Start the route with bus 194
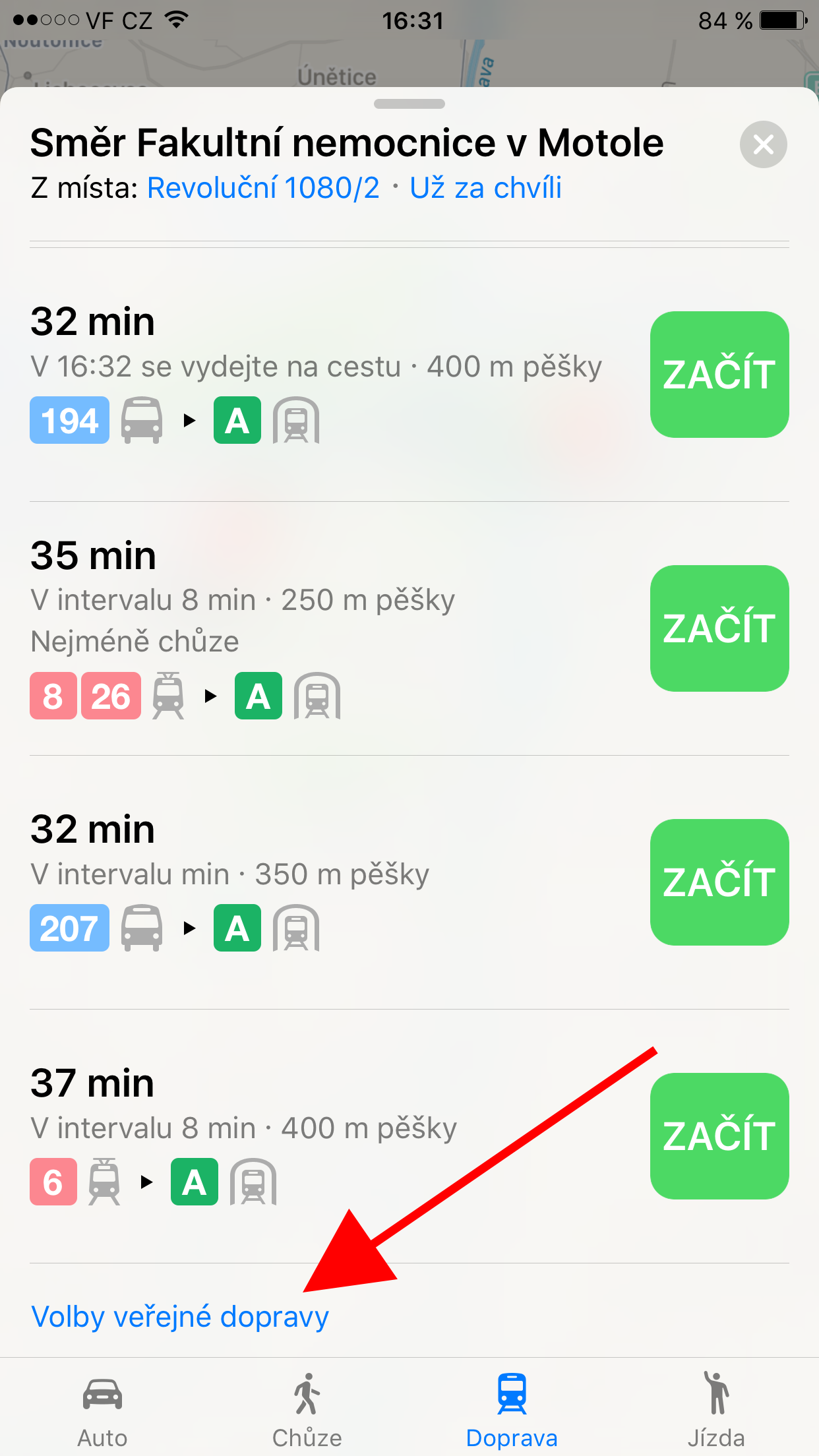The height and width of the screenshot is (1456, 819). (x=719, y=374)
